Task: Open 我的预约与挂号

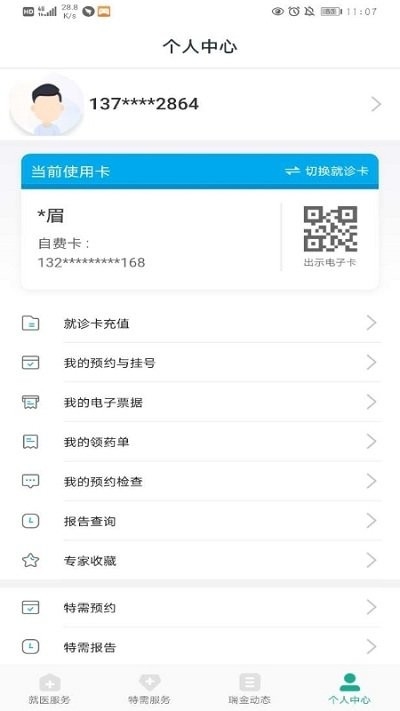Action: tap(200, 363)
